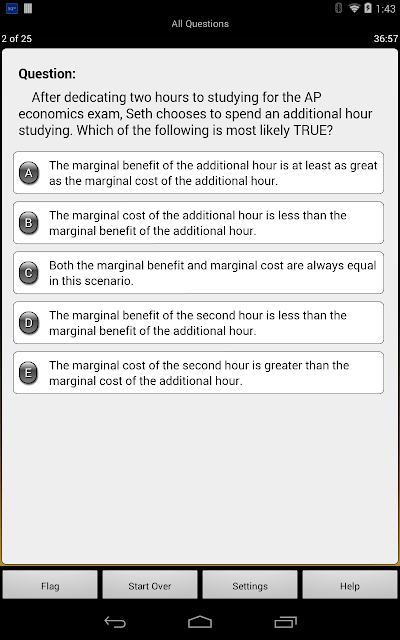
Task: Pick answer C stating both are always equal
Action: point(198,273)
